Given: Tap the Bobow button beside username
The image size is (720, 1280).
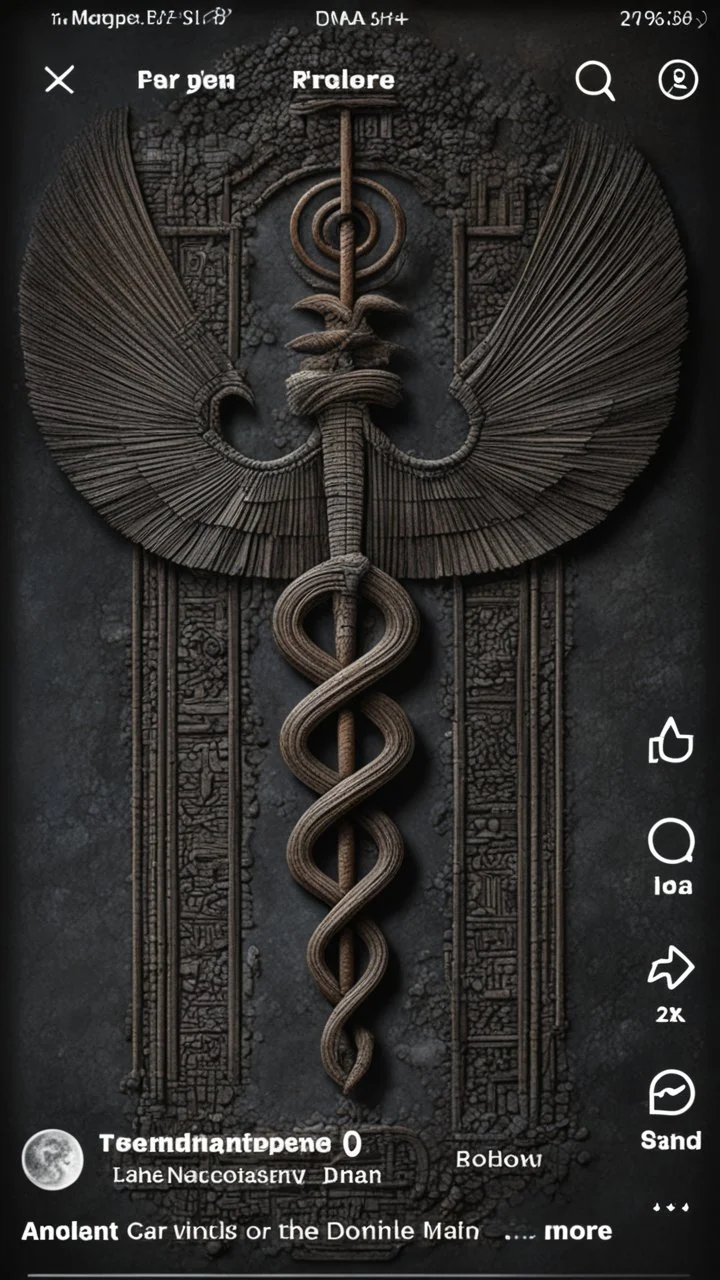Looking at the screenshot, I should pos(498,1160).
